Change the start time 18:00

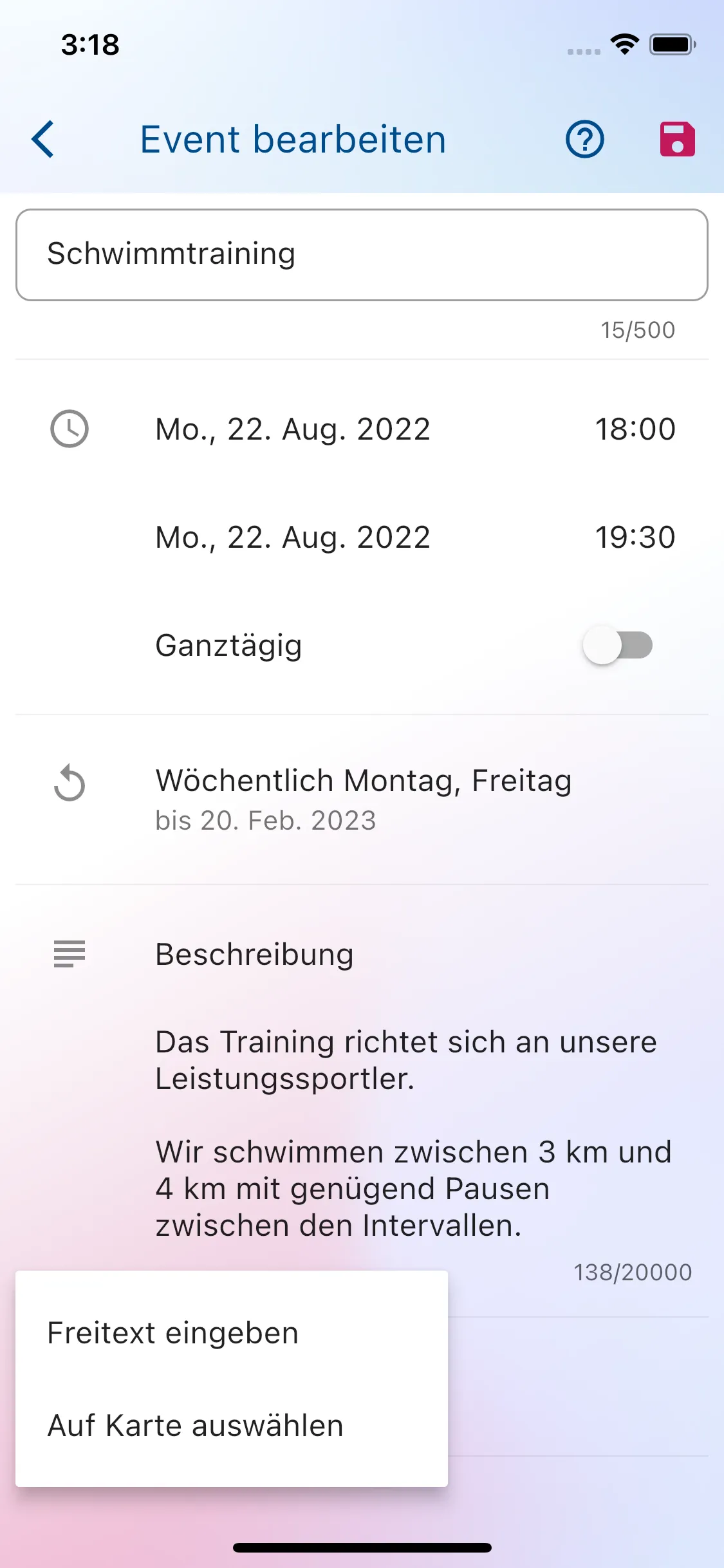point(635,429)
